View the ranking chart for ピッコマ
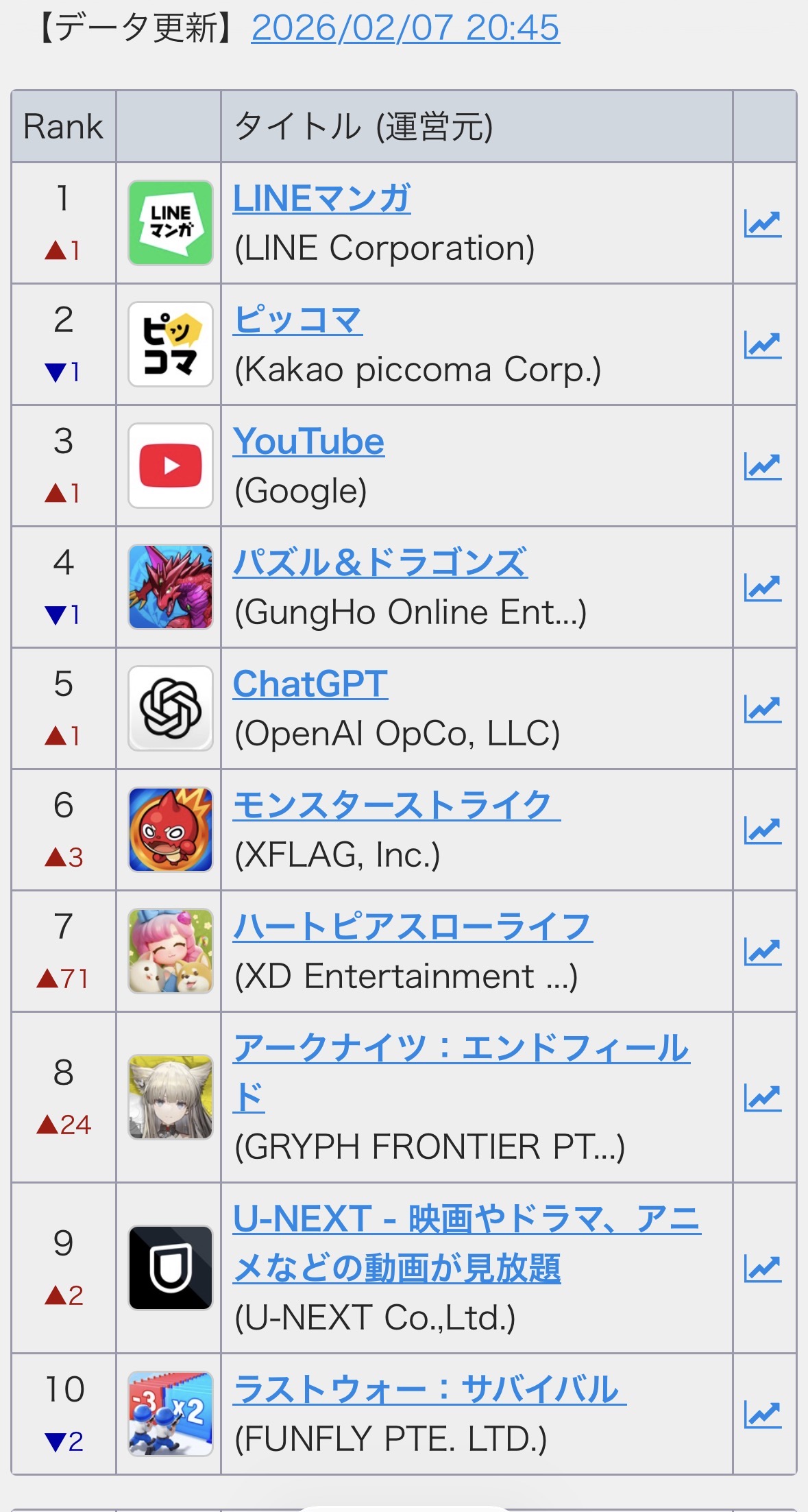 [763, 345]
